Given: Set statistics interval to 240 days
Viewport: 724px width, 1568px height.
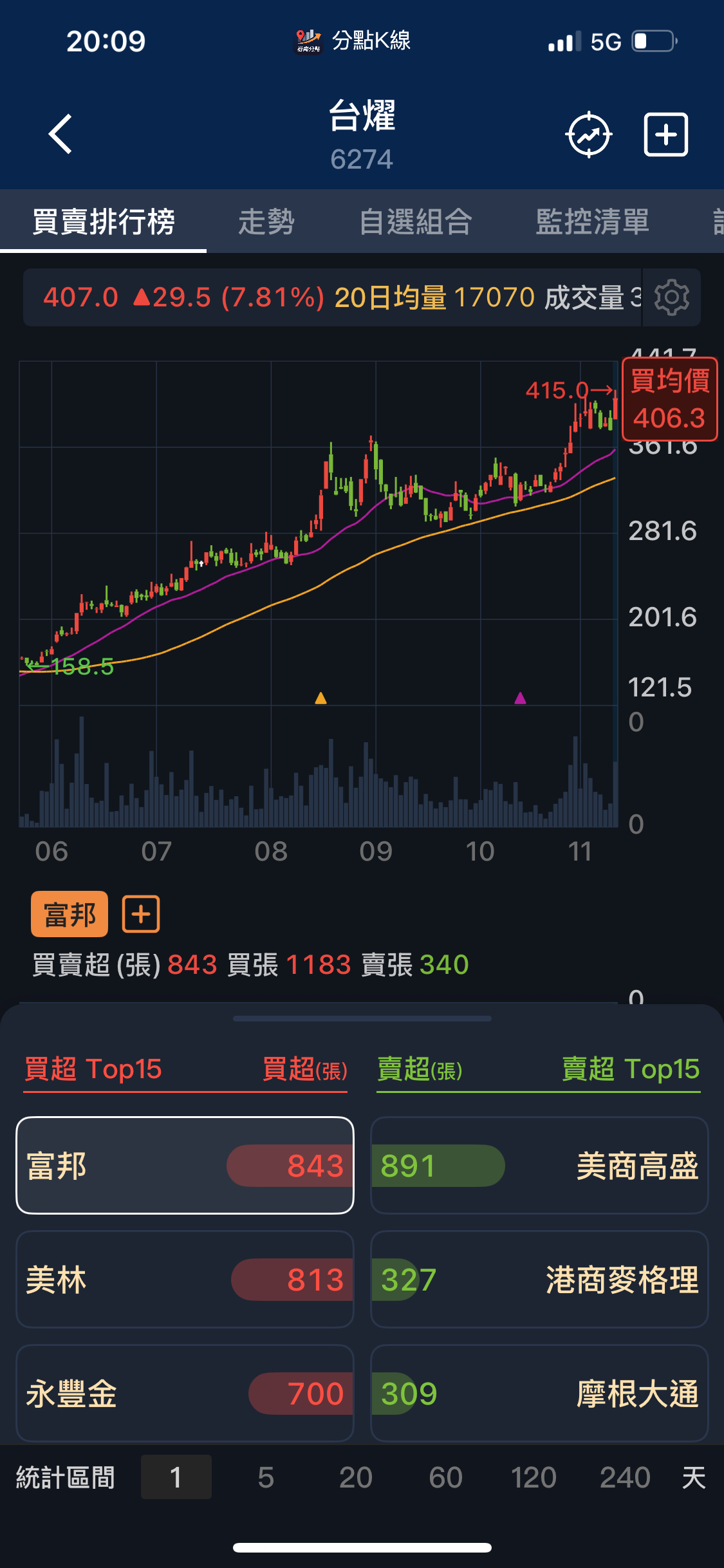Looking at the screenshot, I should tap(625, 1478).
